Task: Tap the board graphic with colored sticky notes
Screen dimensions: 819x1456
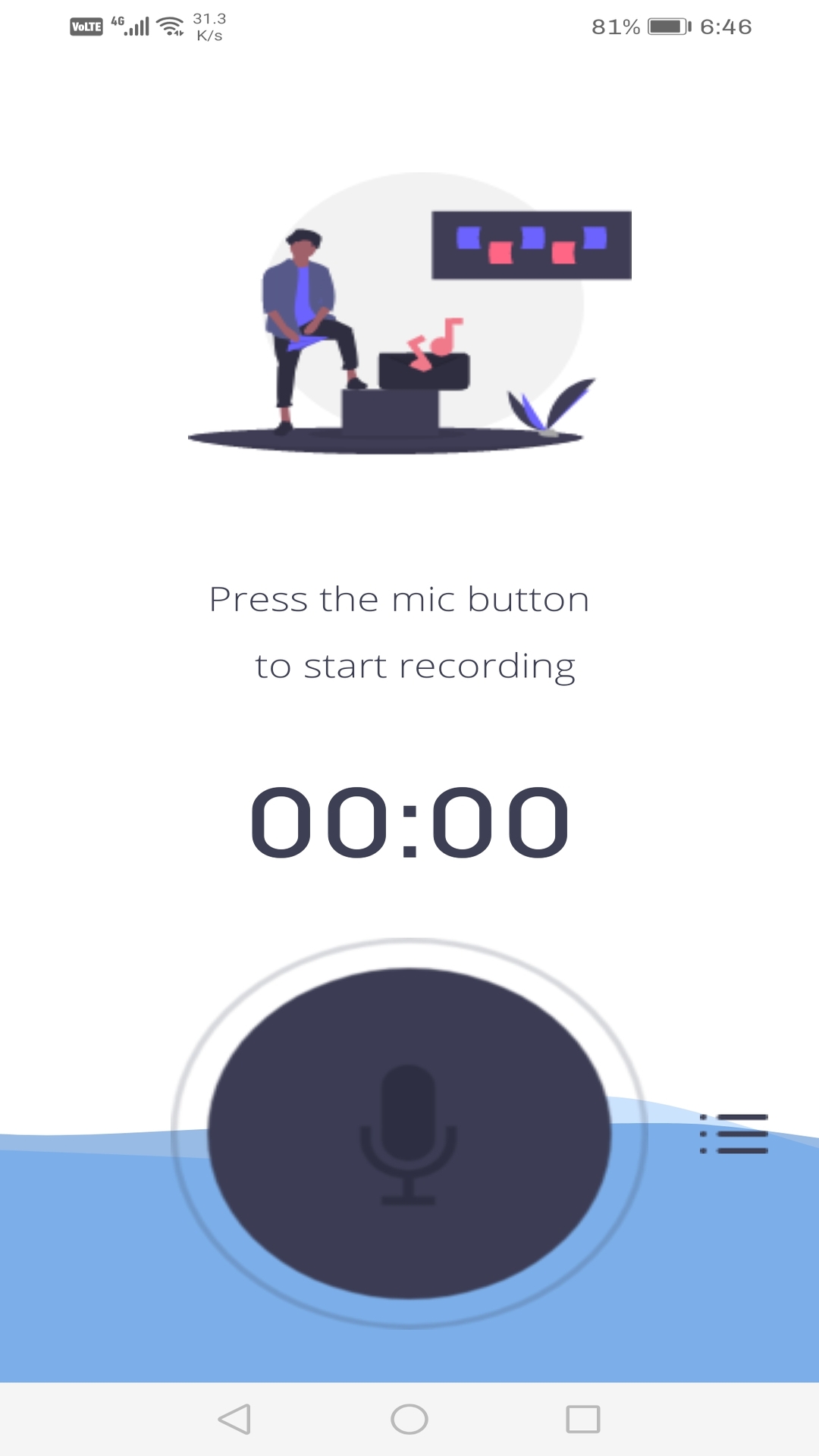Action: click(x=531, y=244)
